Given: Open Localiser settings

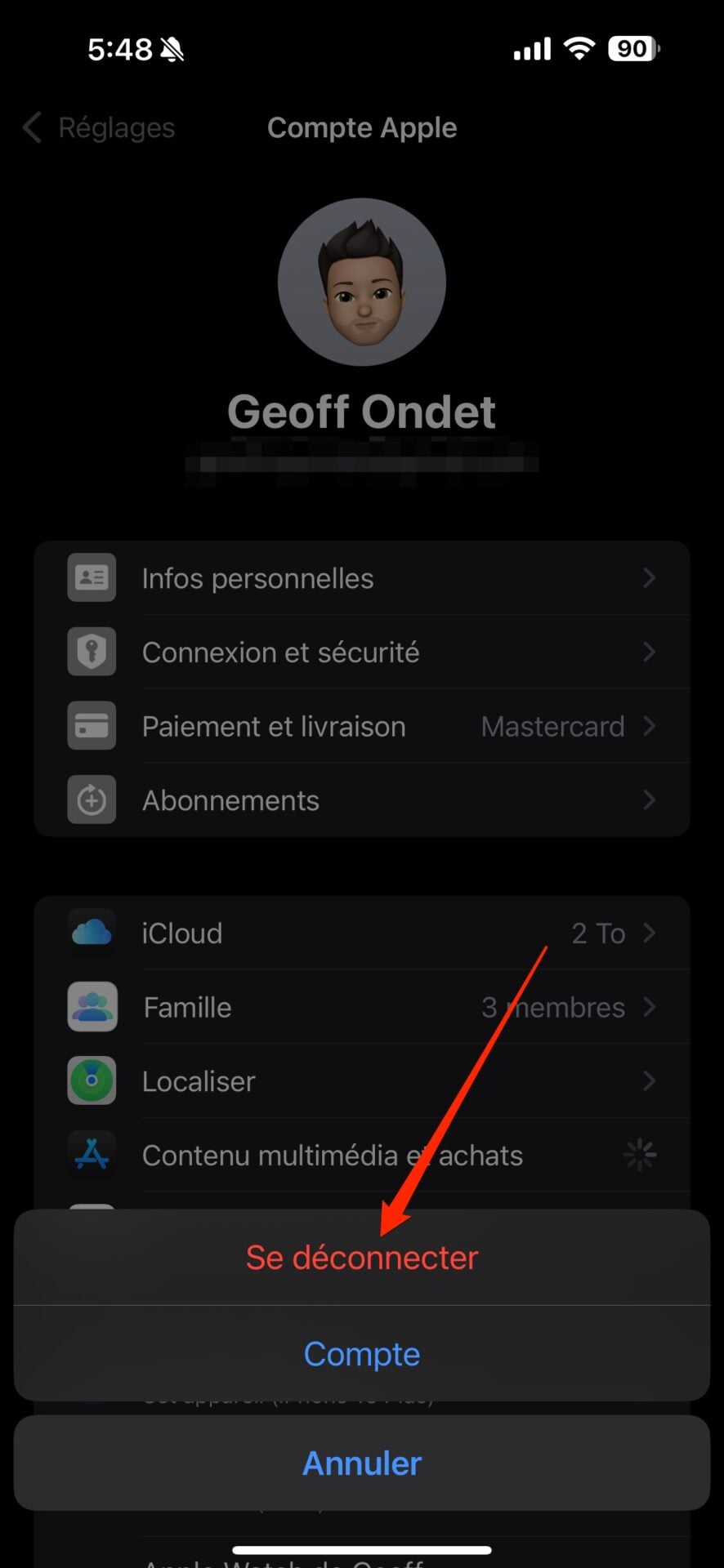Looking at the screenshot, I should [x=362, y=1081].
